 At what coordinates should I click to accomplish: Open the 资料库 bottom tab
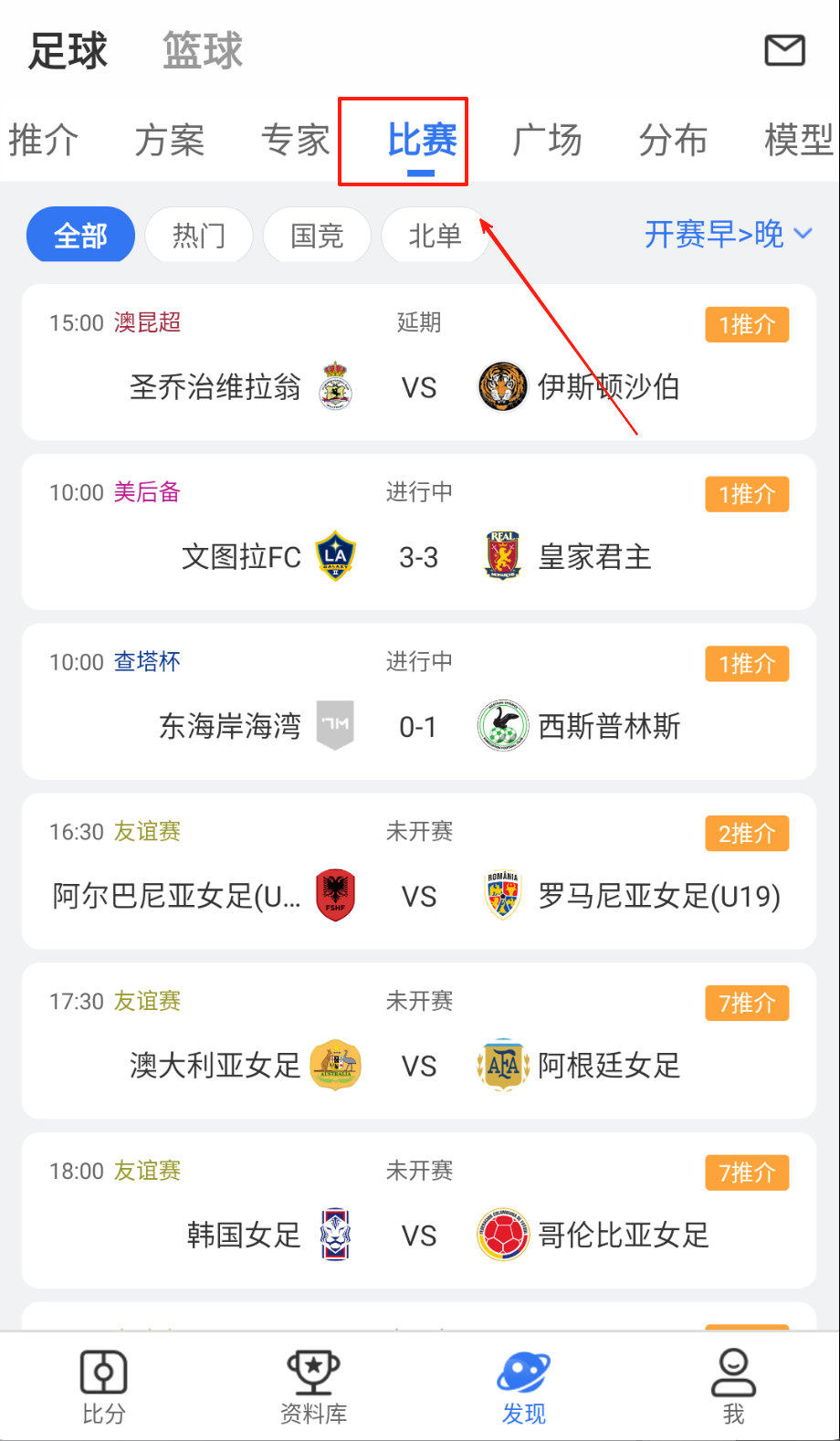pyautogui.click(x=313, y=1386)
